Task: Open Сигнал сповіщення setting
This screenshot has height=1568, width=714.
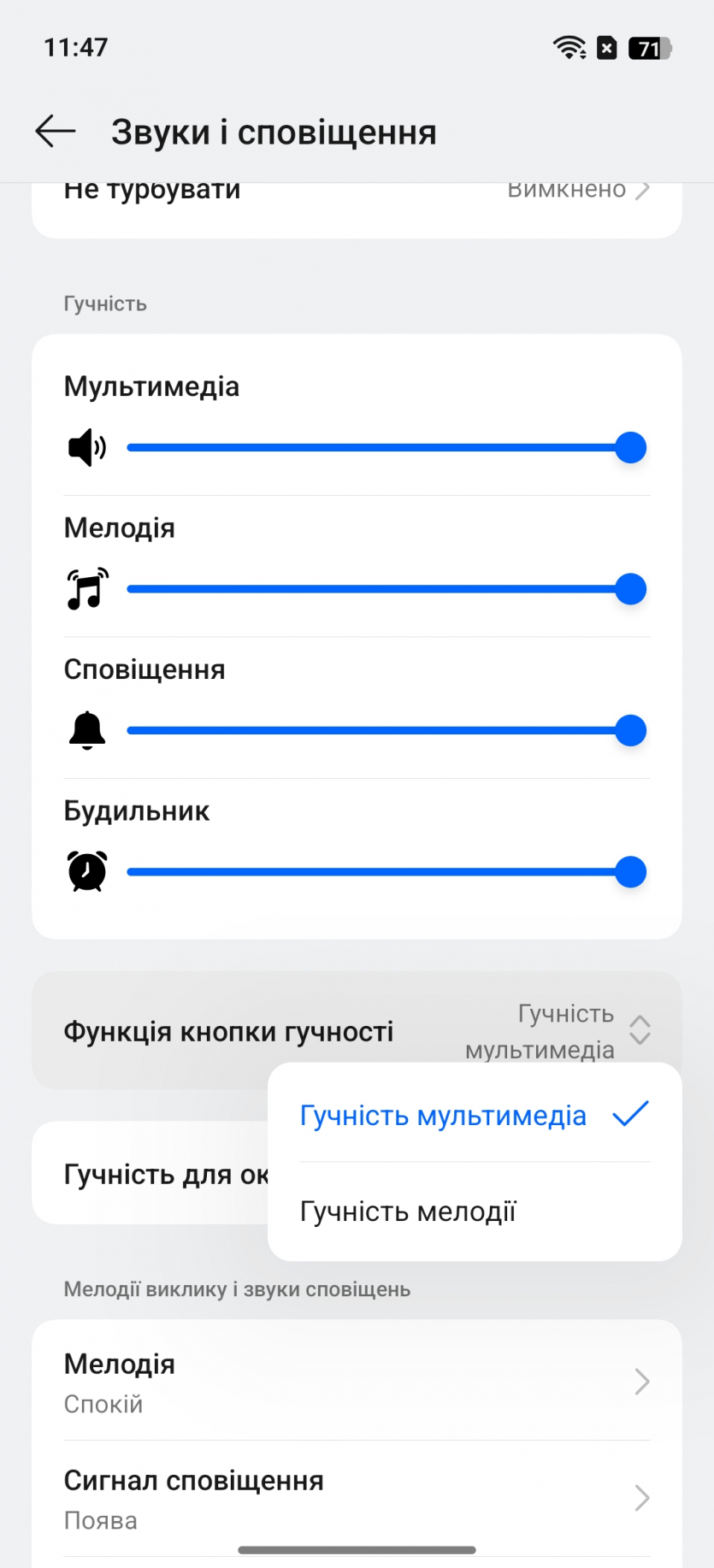Action: click(x=356, y=1499)
